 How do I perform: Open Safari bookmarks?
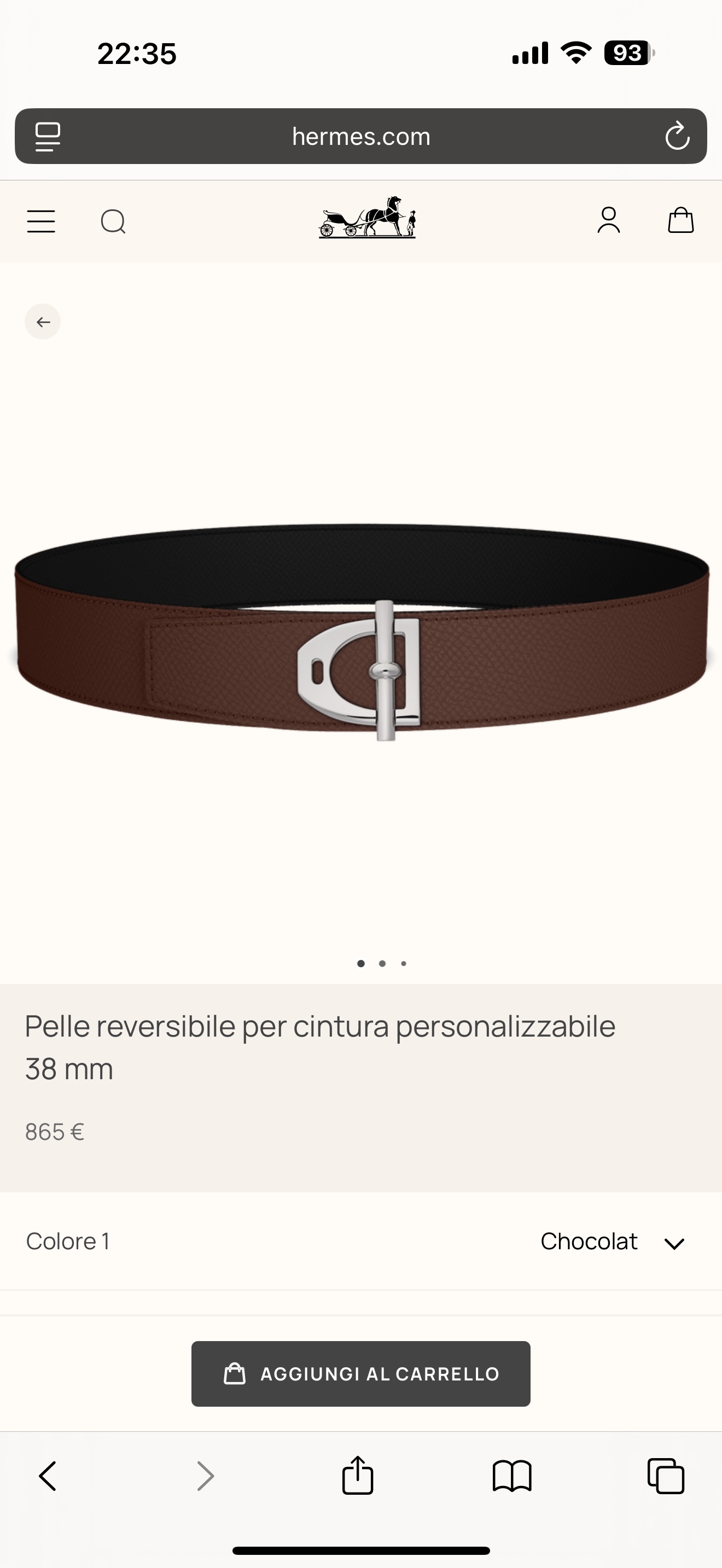[x=512, y=1476]
